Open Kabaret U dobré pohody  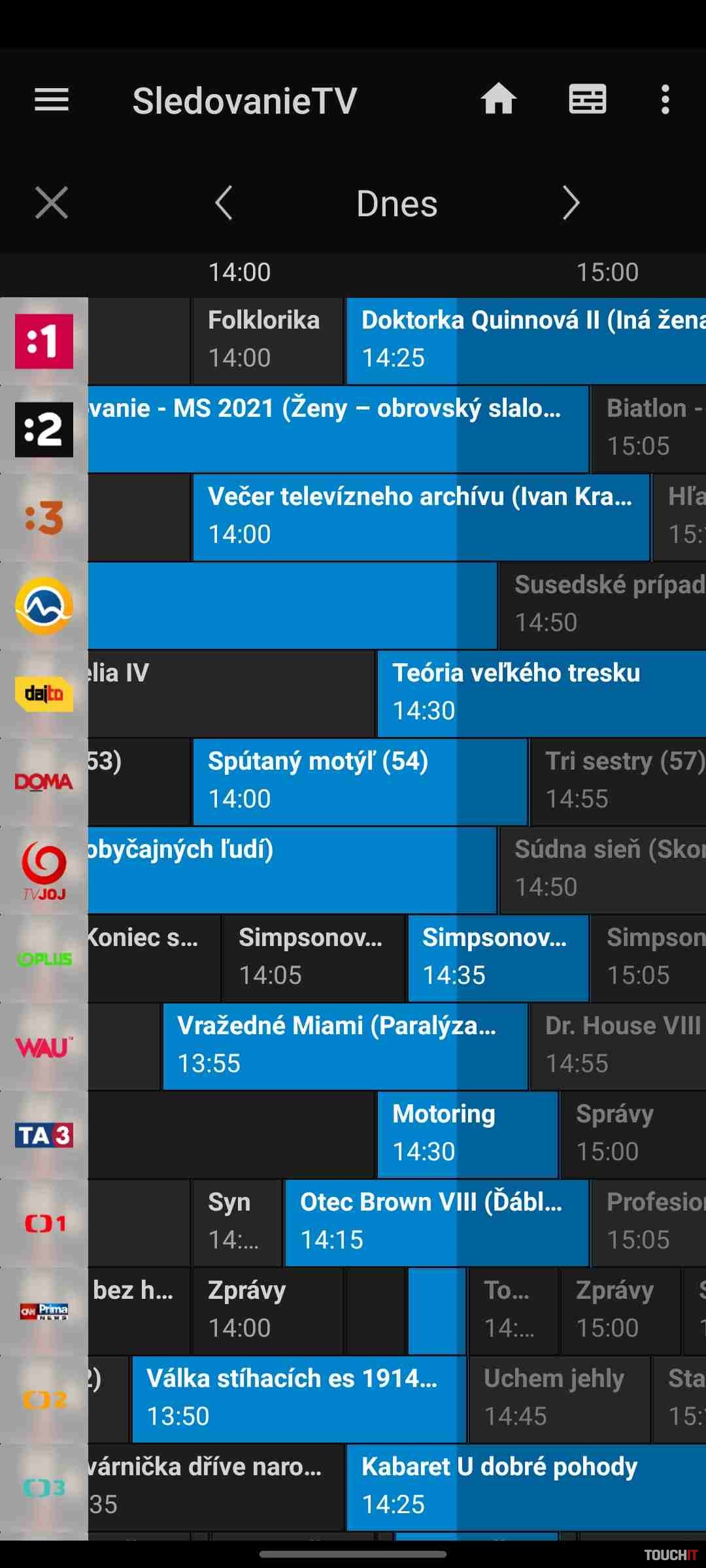[526, 1487]
